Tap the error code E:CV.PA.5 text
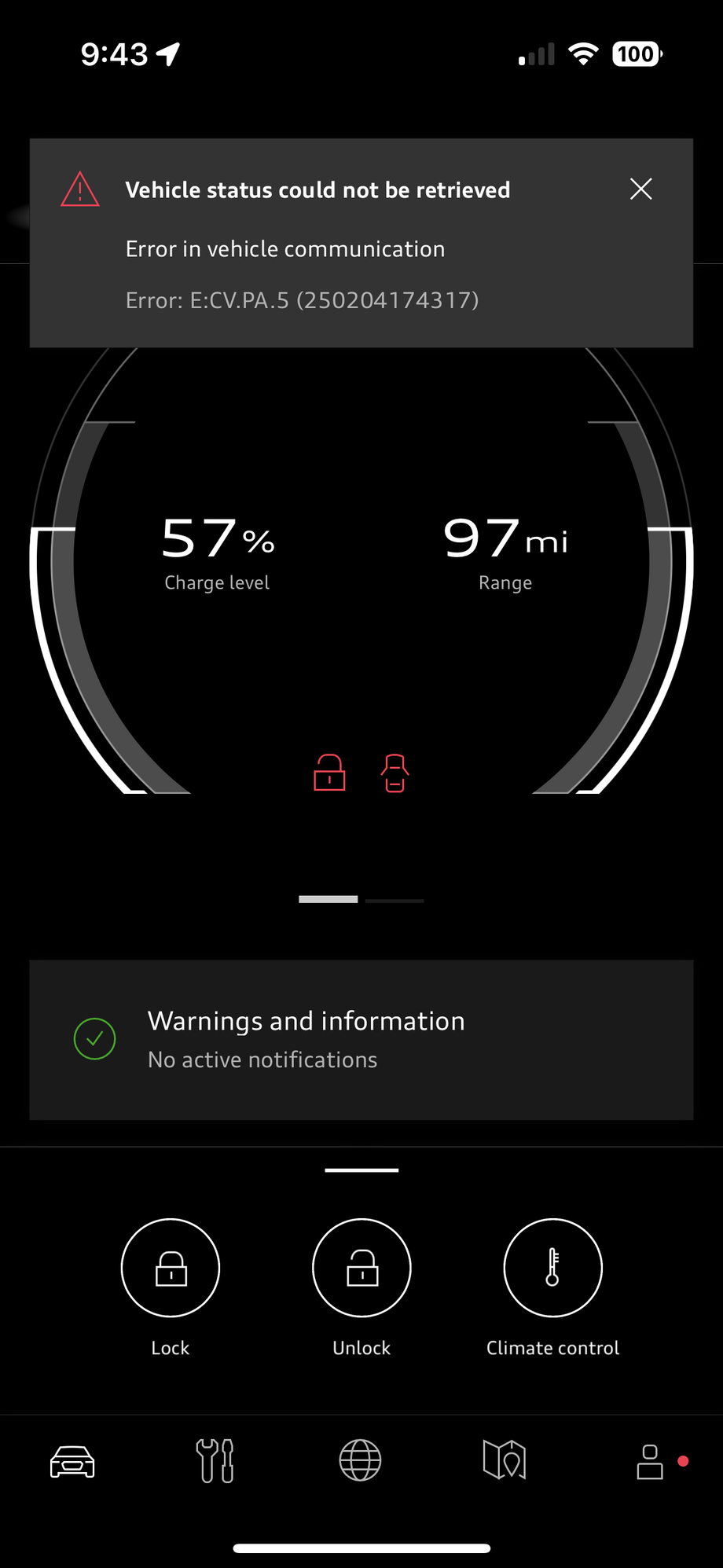The width and height of the screenshot is (723, 1568). tap(303, 300)
